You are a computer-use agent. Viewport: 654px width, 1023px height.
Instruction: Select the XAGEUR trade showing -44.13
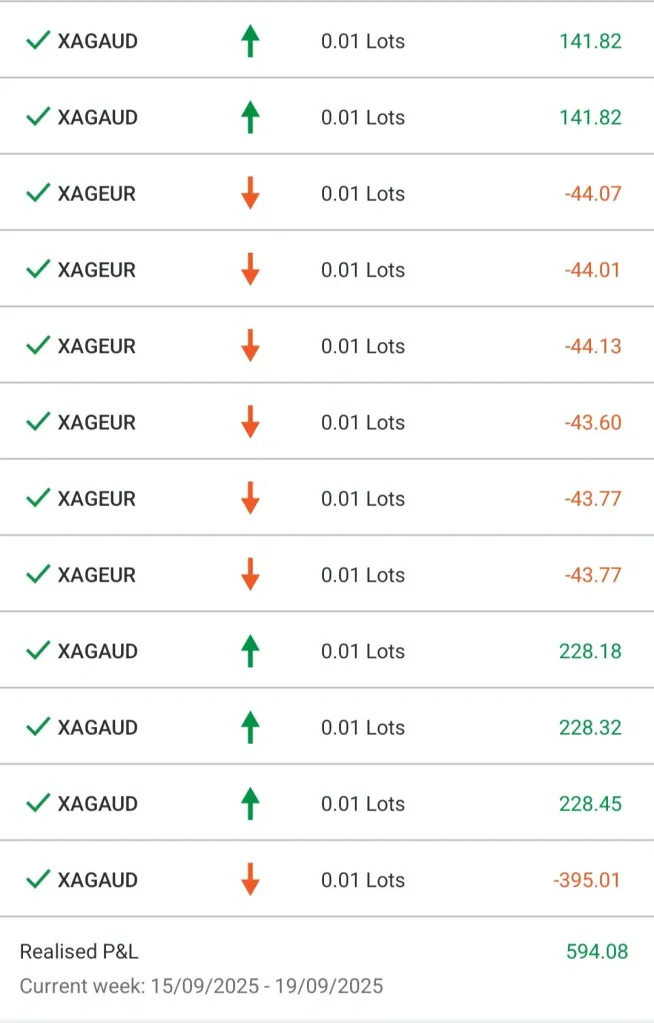pyautogui.click(x=327, y=346)
